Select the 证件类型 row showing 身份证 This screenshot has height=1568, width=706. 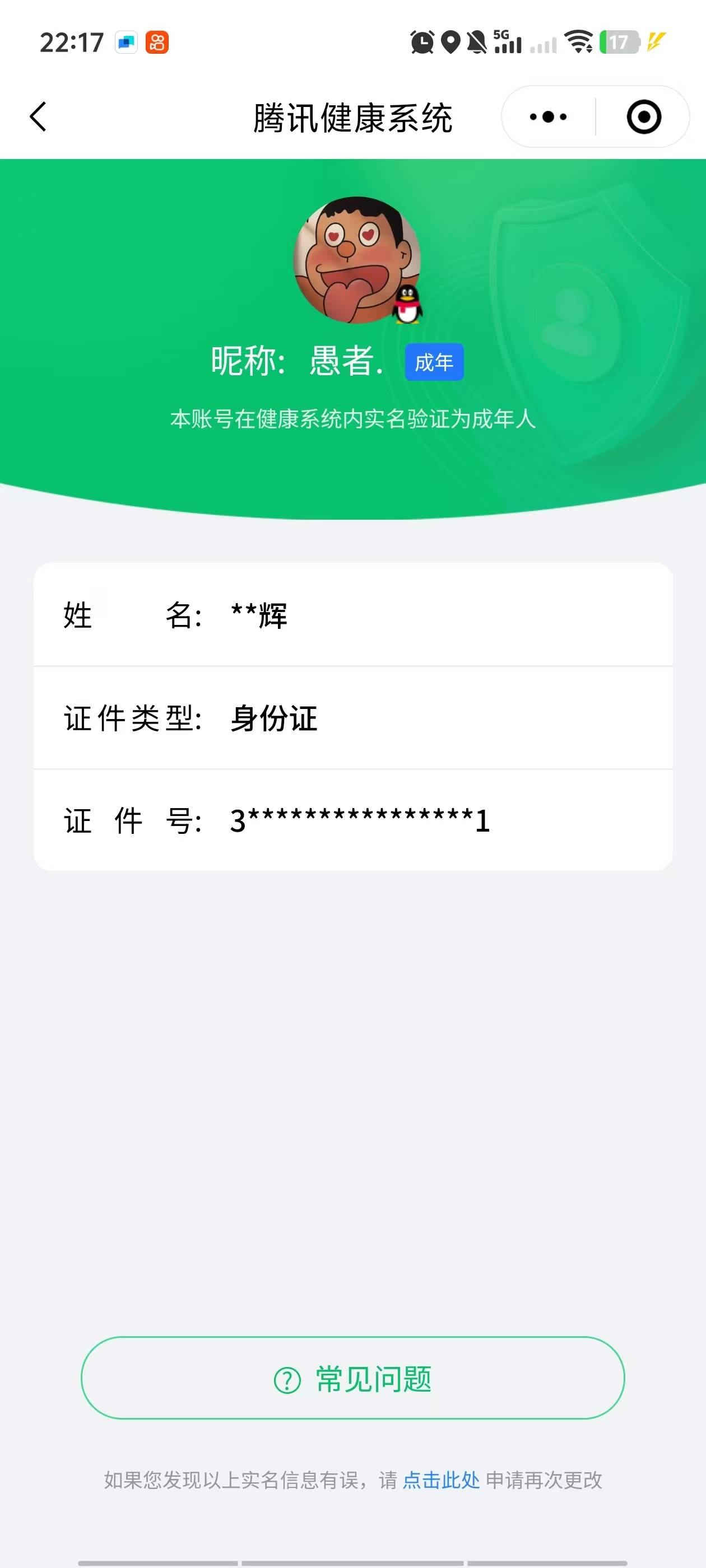pyautogui.click(x=352, y=718)
